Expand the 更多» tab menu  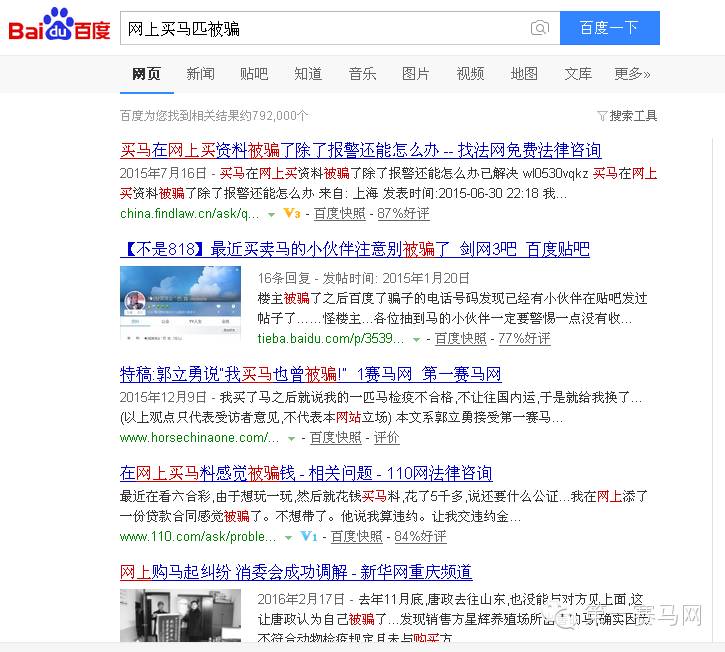tap(632, 74)
